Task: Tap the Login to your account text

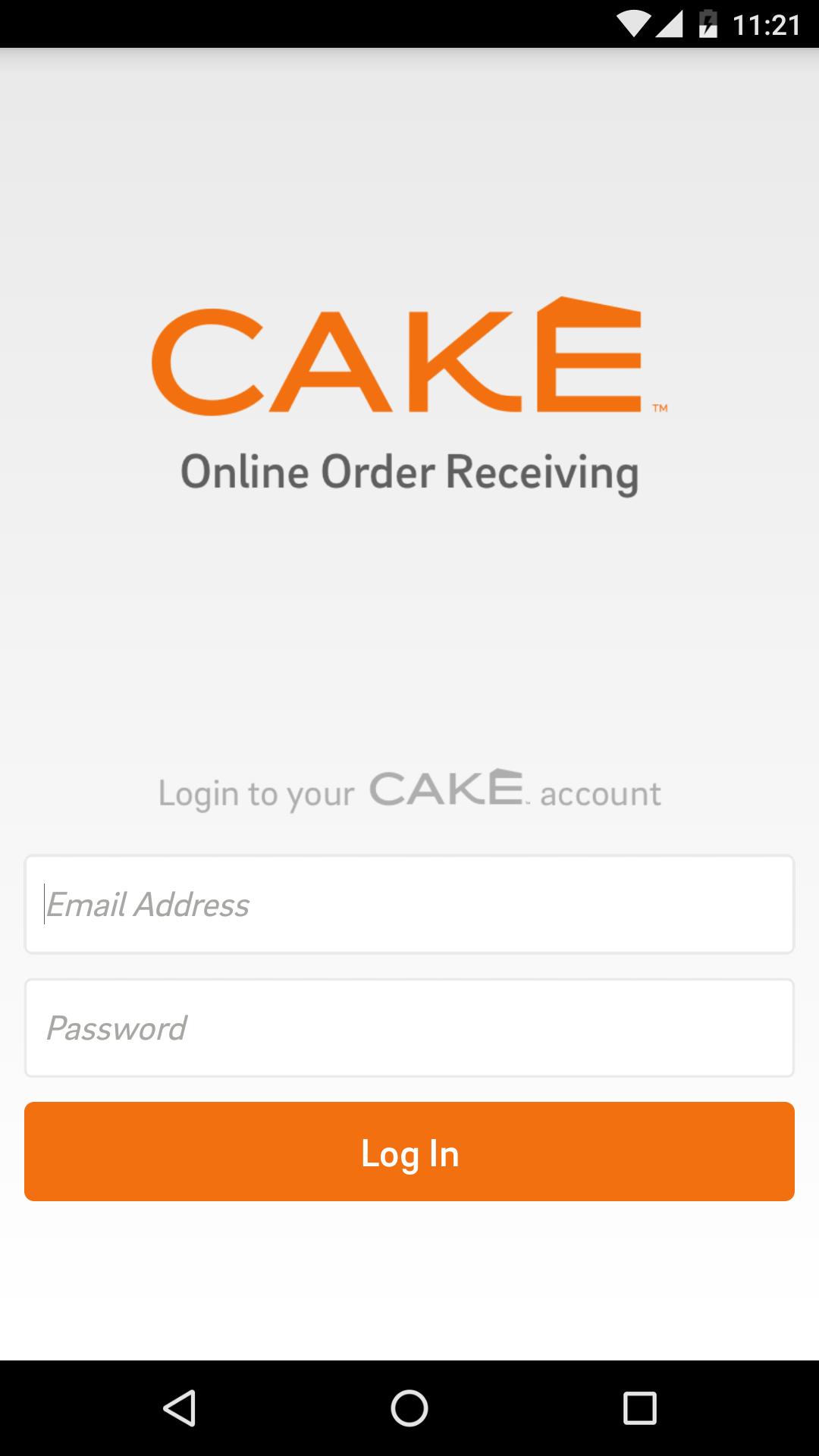Action: pyautogui.click(x=409, y=792)
